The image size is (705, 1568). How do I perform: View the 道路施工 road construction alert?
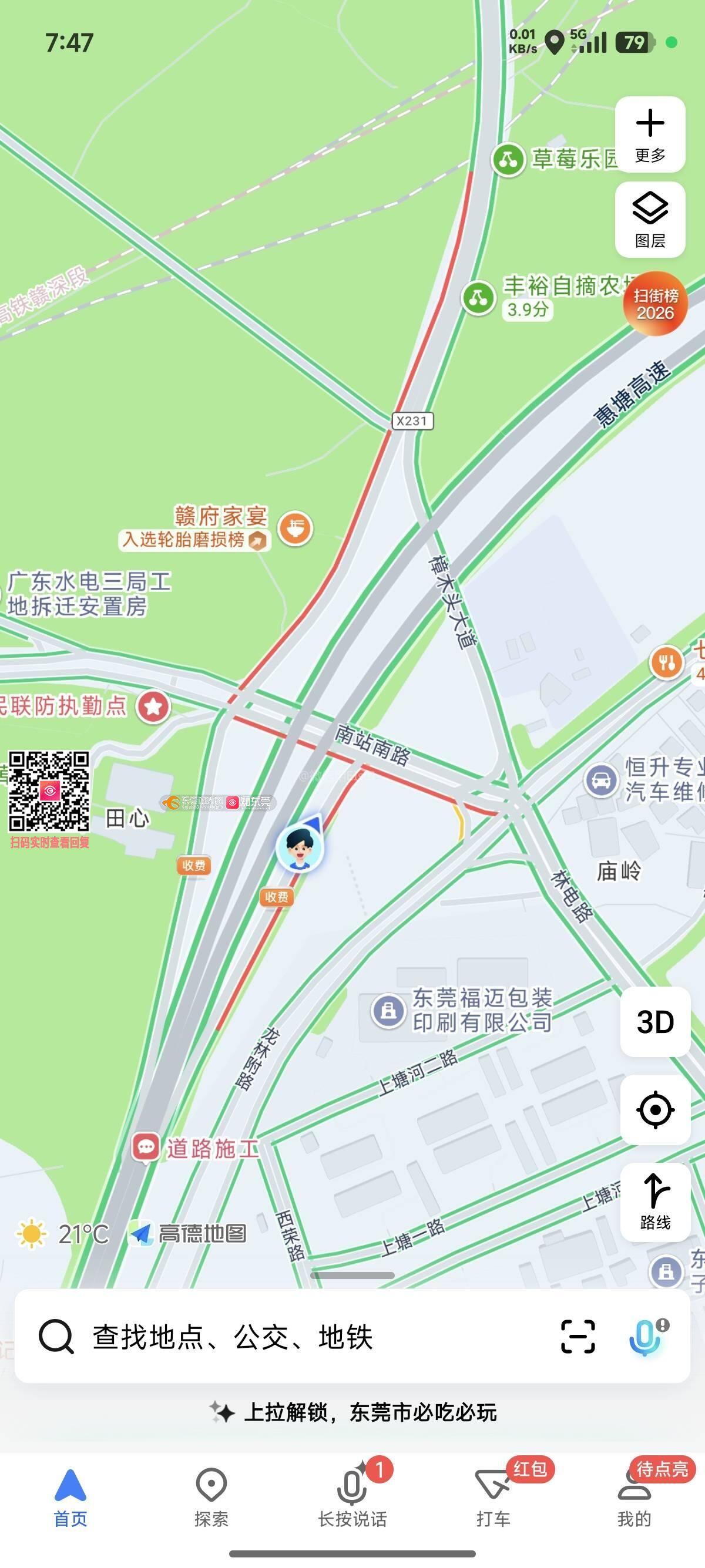[x=146, y=1148]
